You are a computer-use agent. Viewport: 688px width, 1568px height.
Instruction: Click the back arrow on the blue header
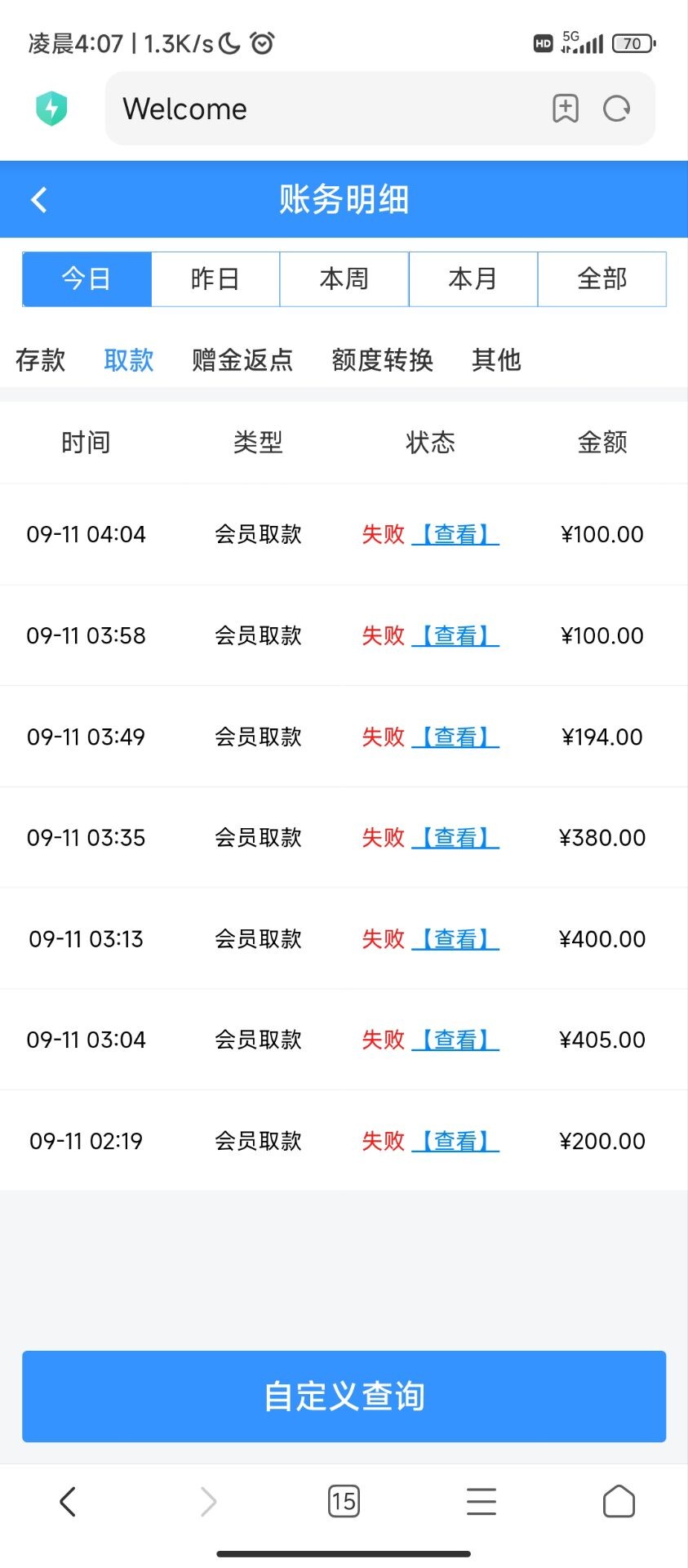click(38, 199)
